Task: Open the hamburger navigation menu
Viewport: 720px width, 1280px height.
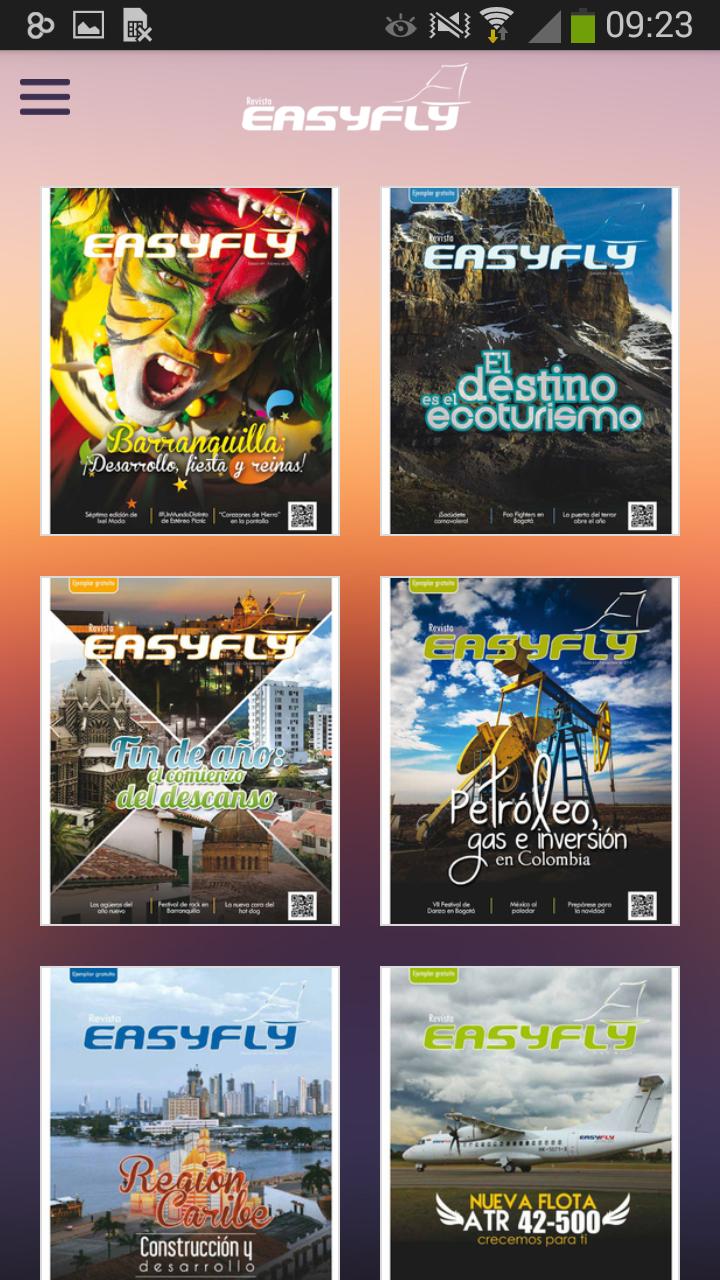Action: pyautogui.click(x=45, y=97)
